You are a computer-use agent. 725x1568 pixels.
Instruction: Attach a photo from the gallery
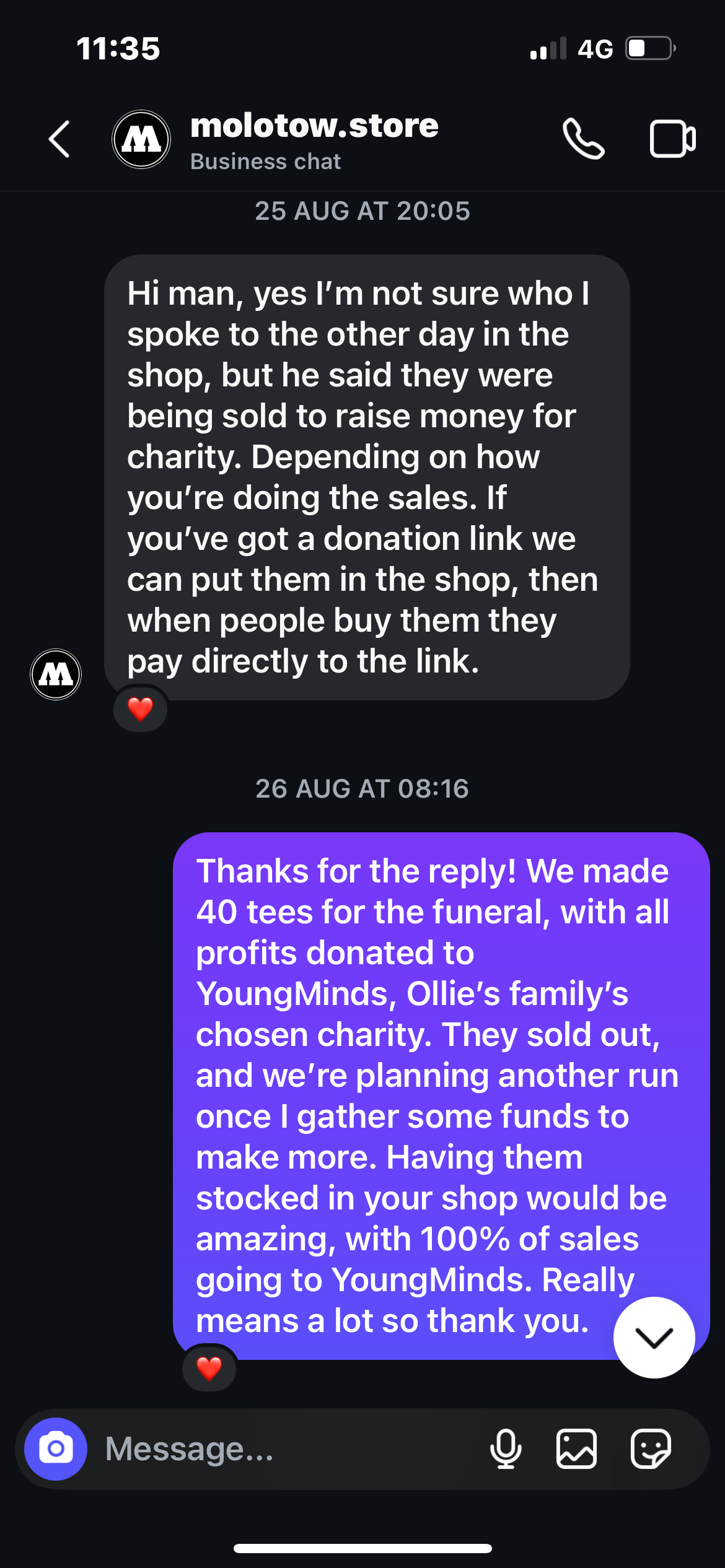(x=576, y=1448)
